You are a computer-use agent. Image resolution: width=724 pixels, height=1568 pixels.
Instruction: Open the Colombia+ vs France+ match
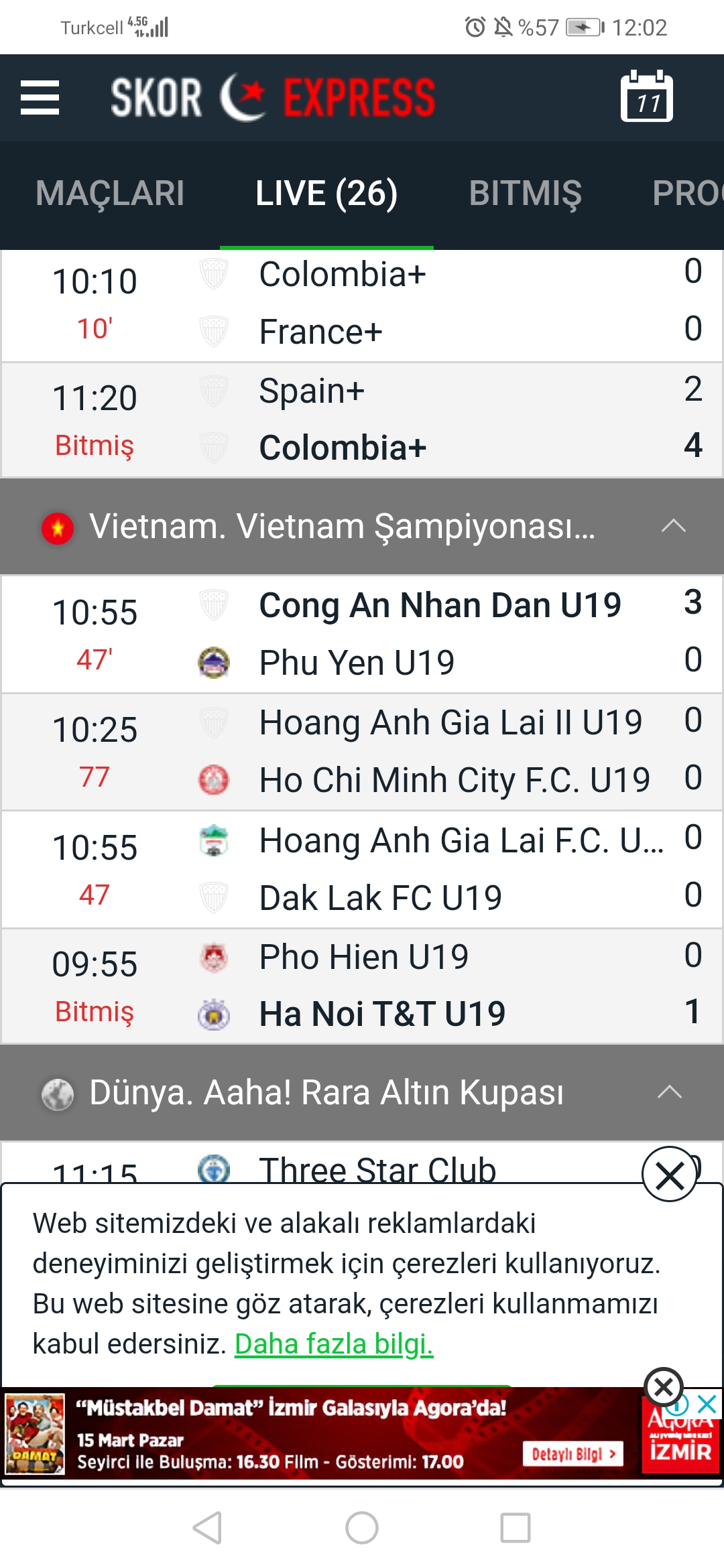362,305
